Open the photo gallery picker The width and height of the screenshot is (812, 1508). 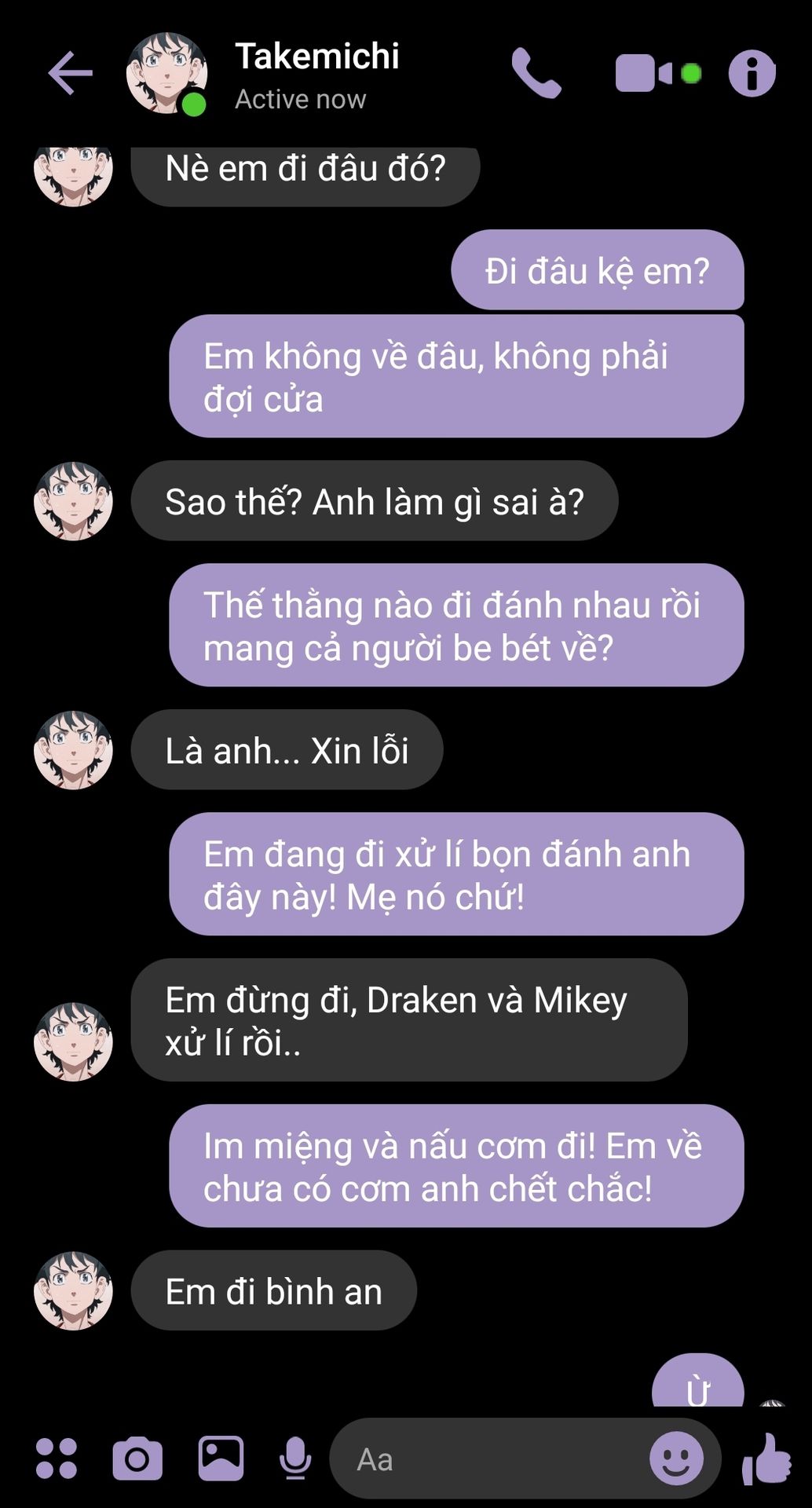pos(221,1459)
